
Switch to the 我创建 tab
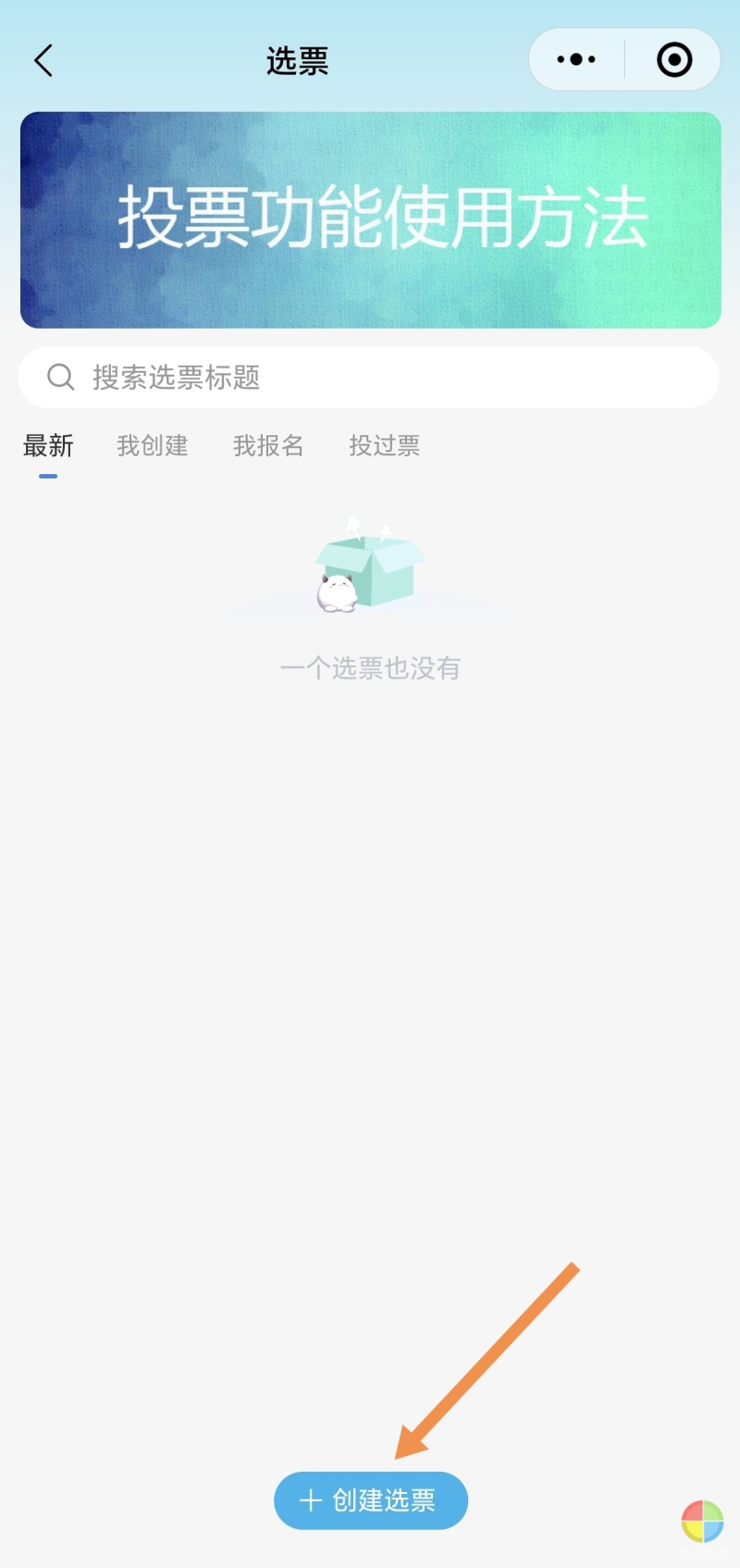coord(153,446)
